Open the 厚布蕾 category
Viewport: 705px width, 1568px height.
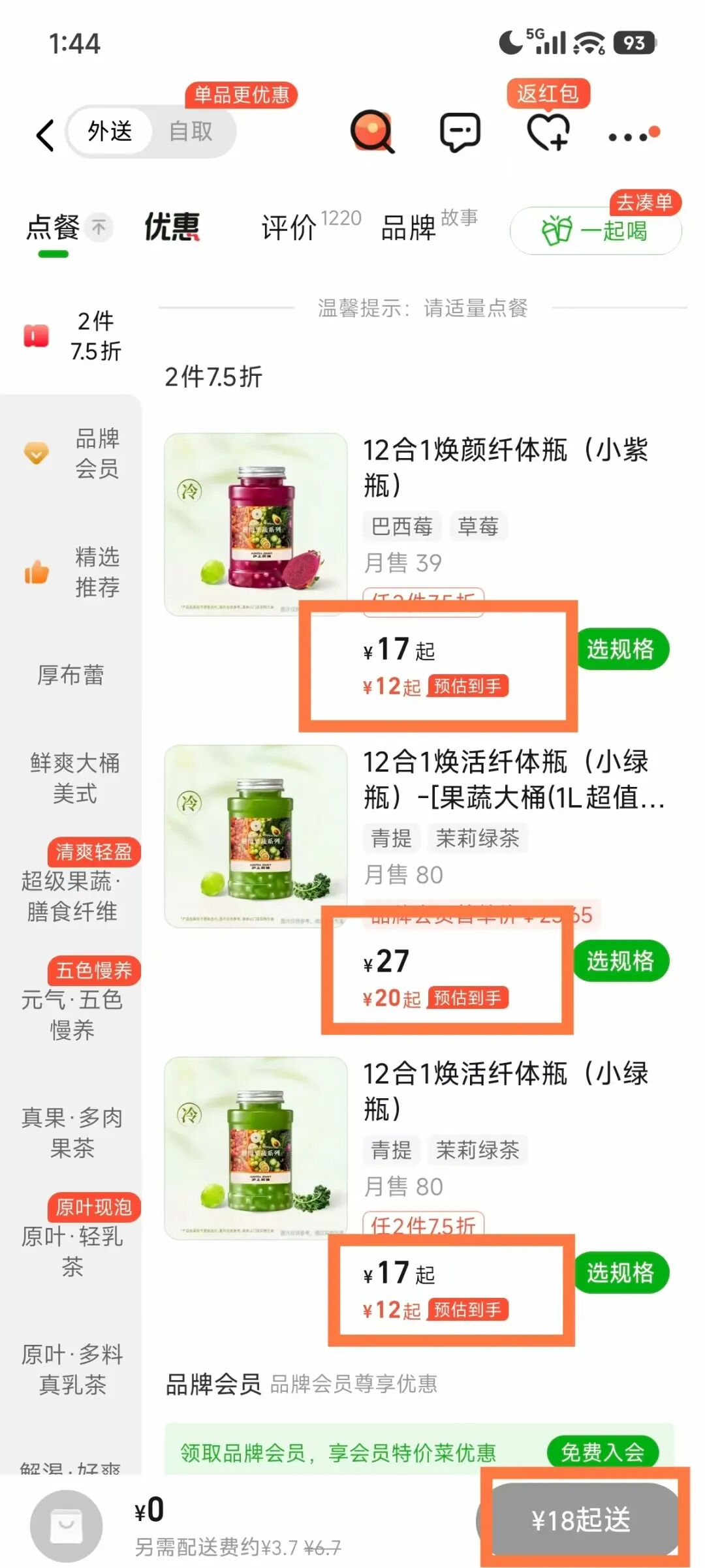pyautogui.click(x=70, y=675)
